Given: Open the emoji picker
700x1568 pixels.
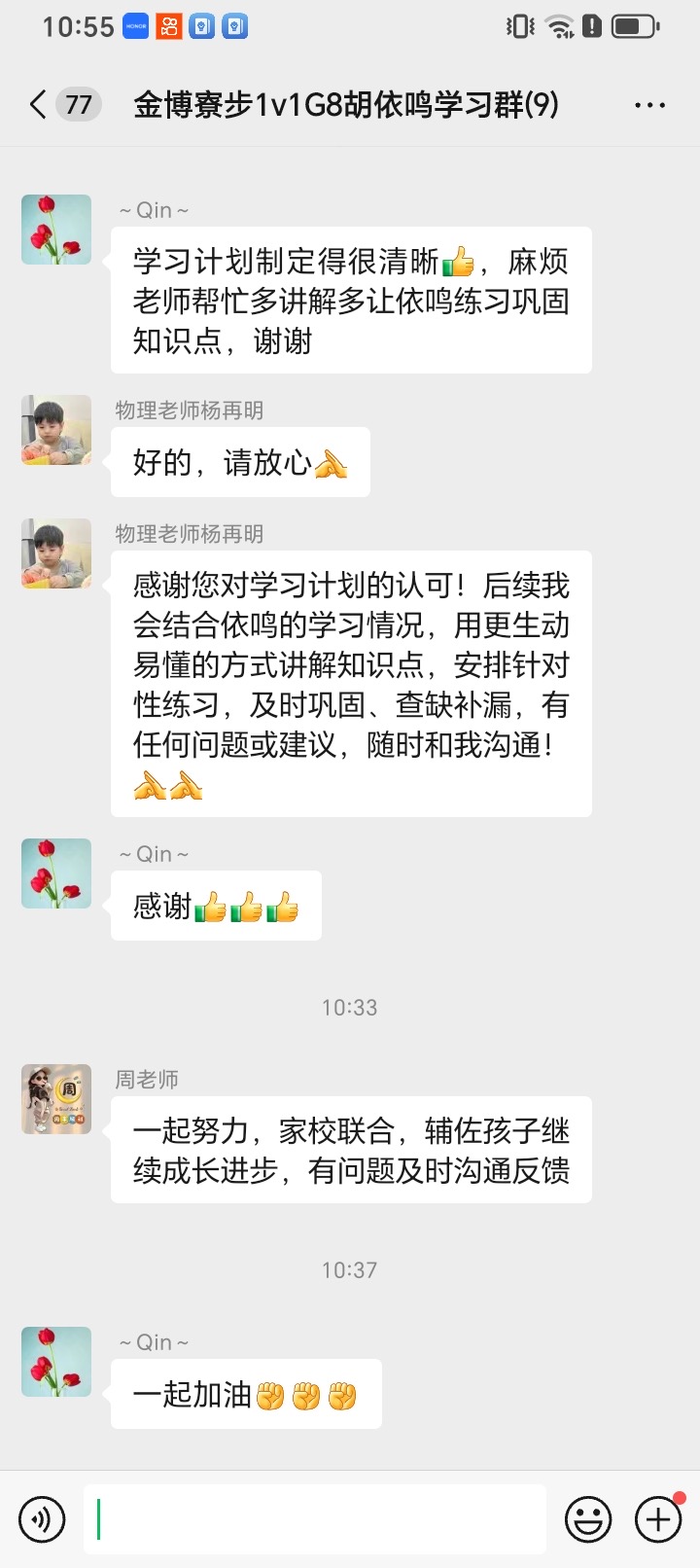Looking at the screenshot, I should coord(588,1518).
